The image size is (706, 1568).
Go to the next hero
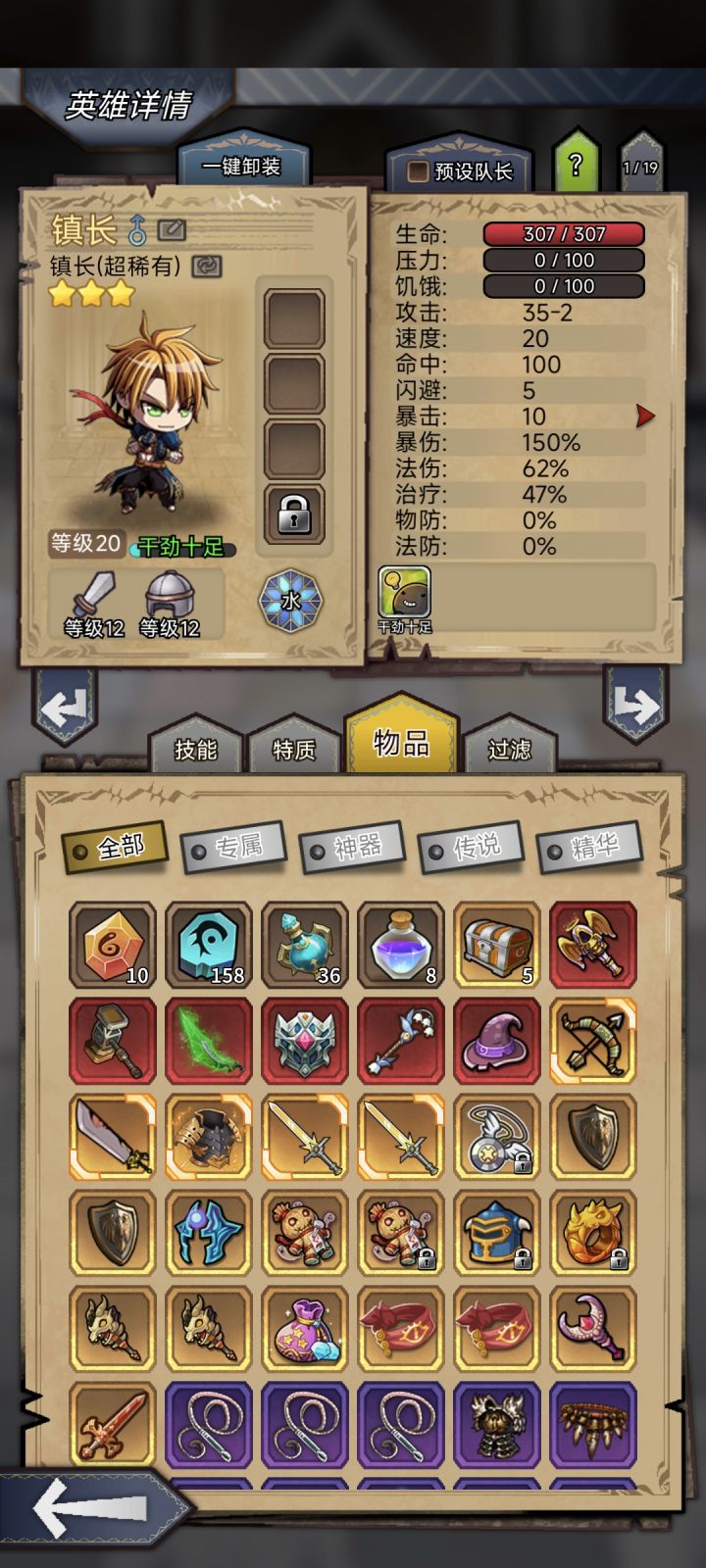pyautogui.click(x=635, y=705)
